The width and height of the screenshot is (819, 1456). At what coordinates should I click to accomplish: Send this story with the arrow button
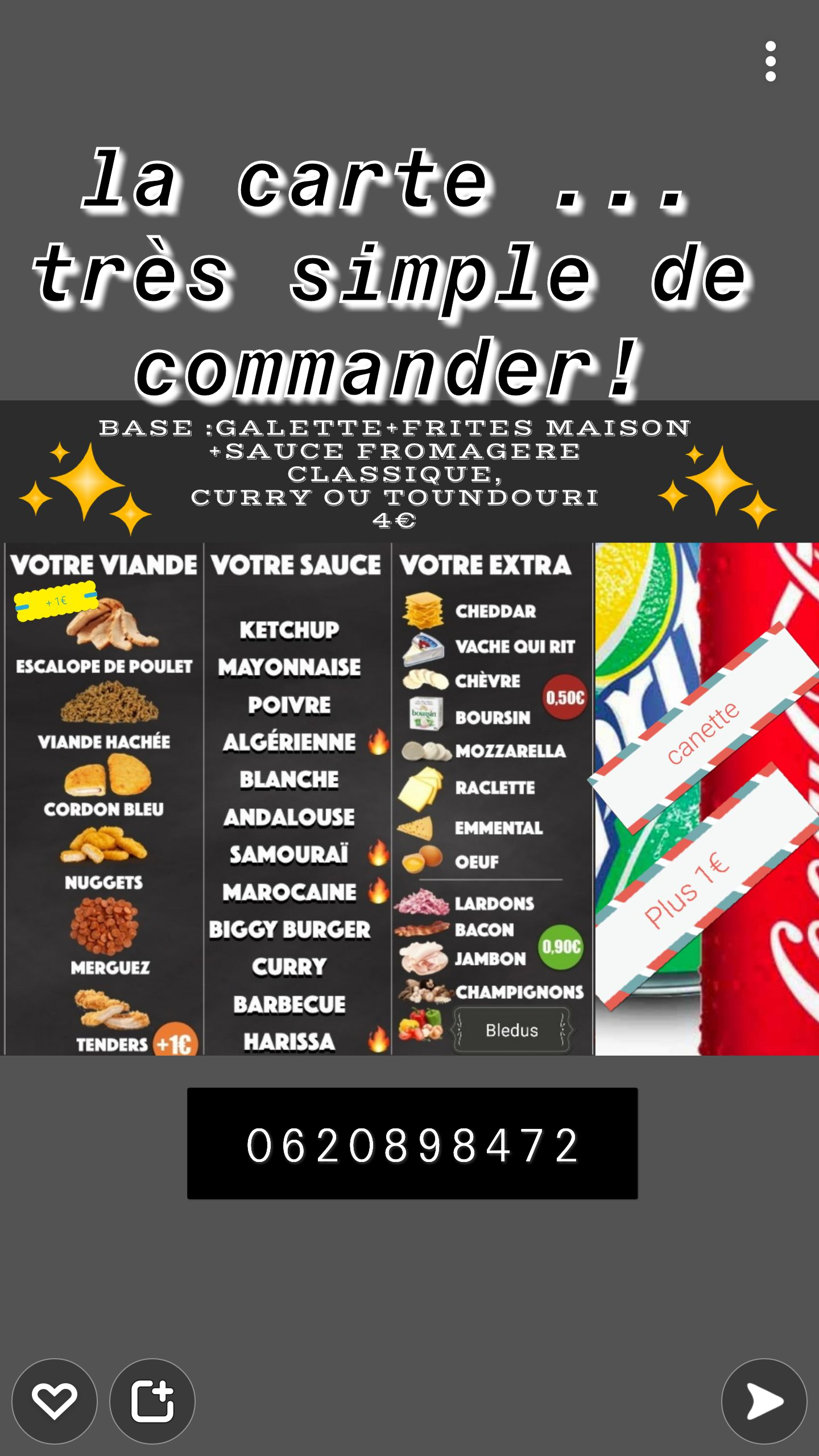pyautogui.click(x=764, y=1401)
